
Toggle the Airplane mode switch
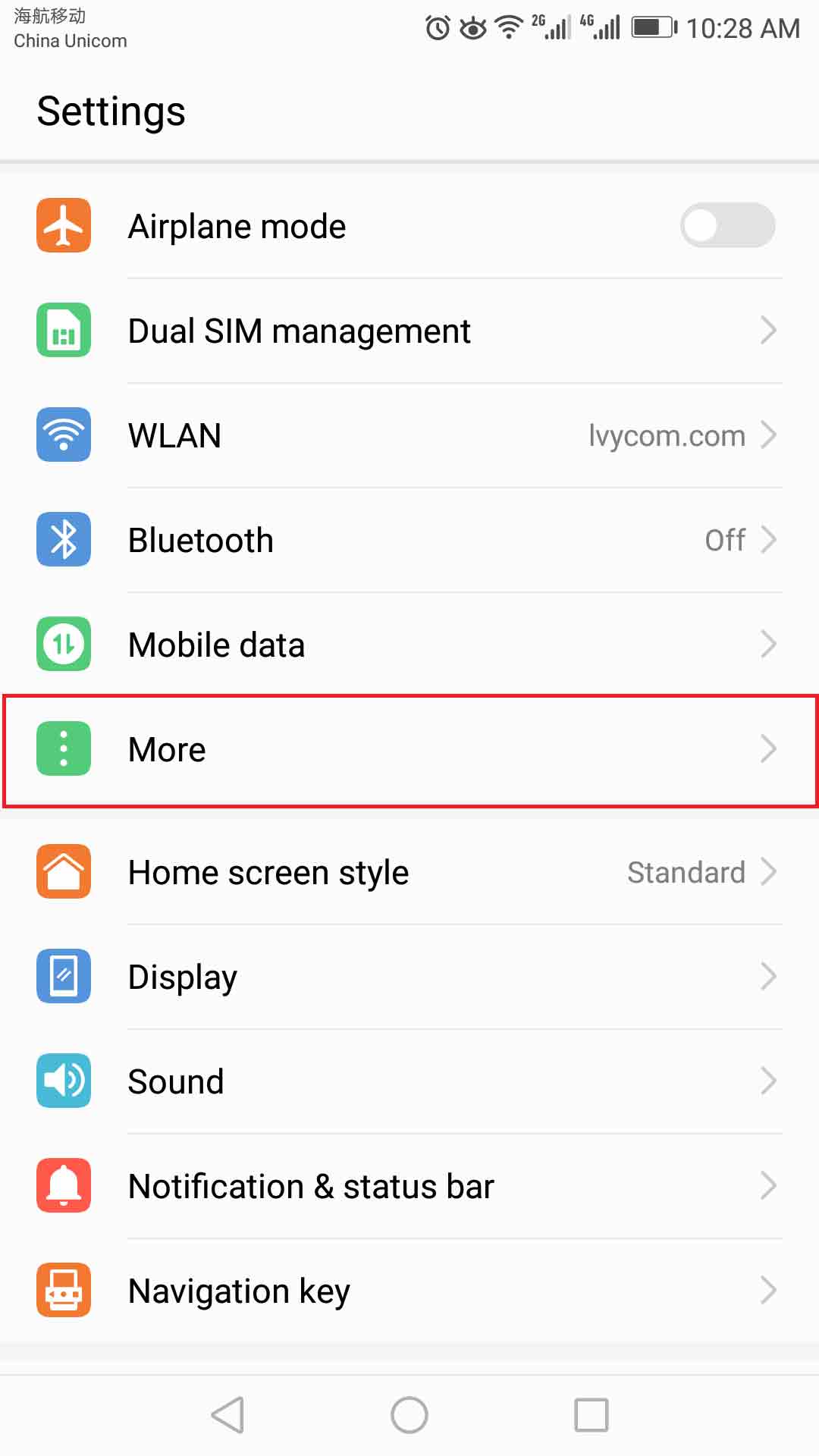click(x=727, y=225)
